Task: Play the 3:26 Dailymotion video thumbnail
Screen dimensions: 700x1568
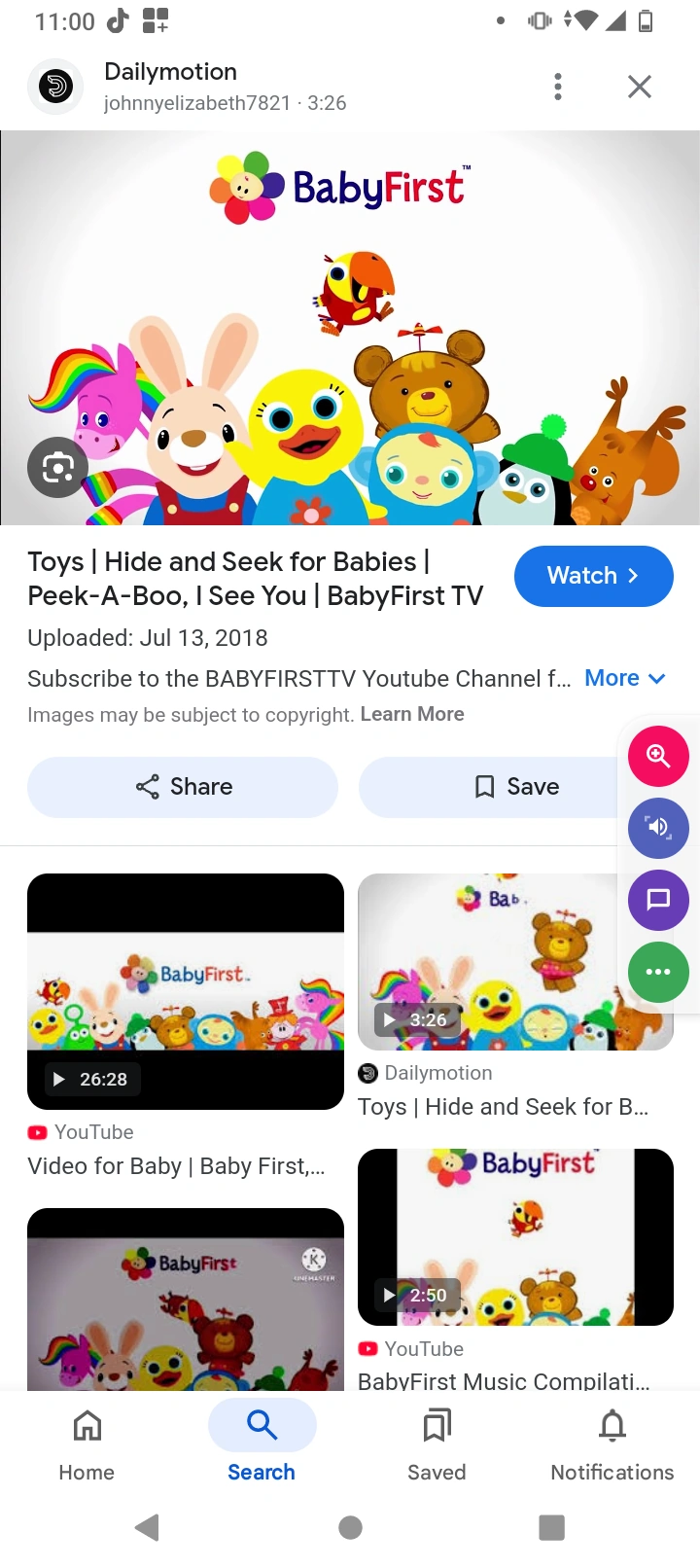Action: [515, 961]
